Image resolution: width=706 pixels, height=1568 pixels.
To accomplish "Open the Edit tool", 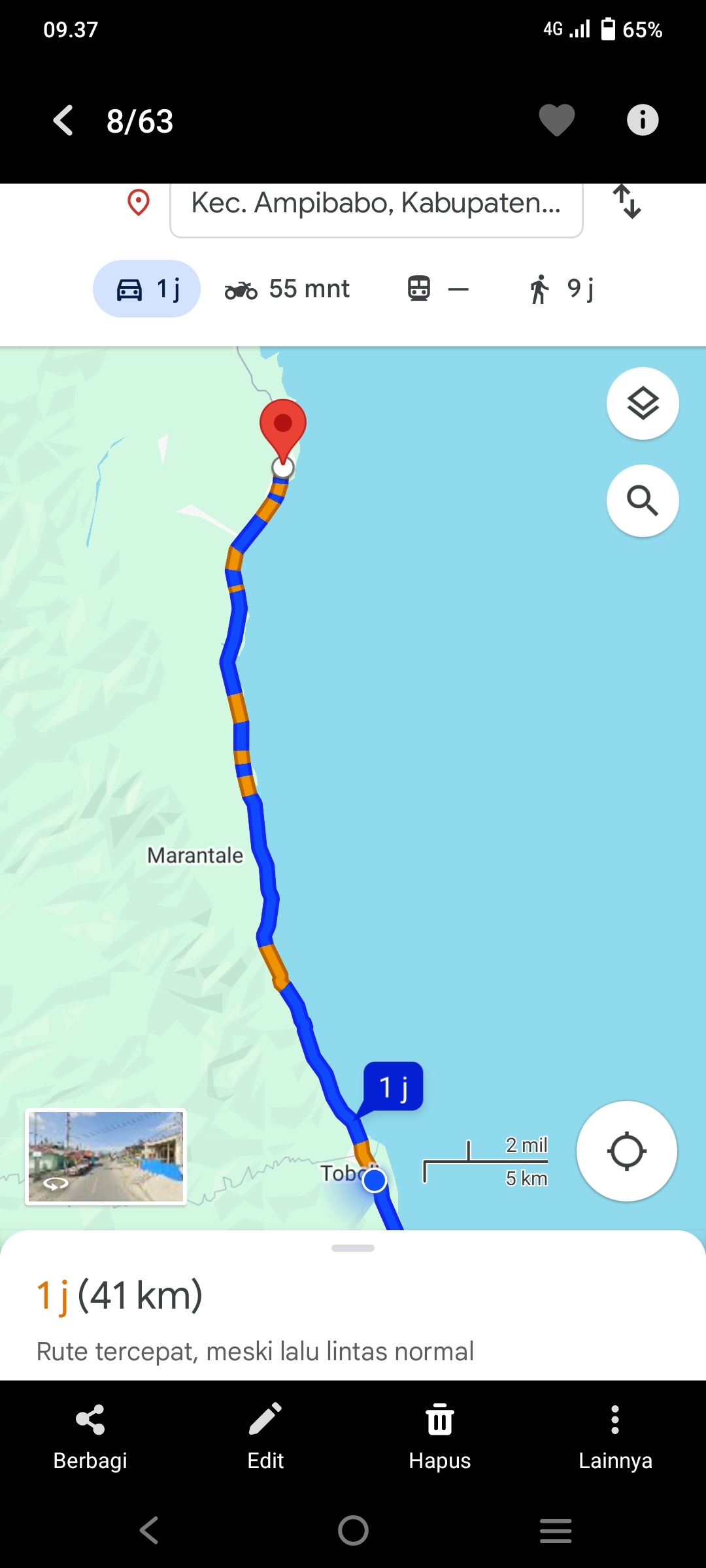I will coord(265,1437).
